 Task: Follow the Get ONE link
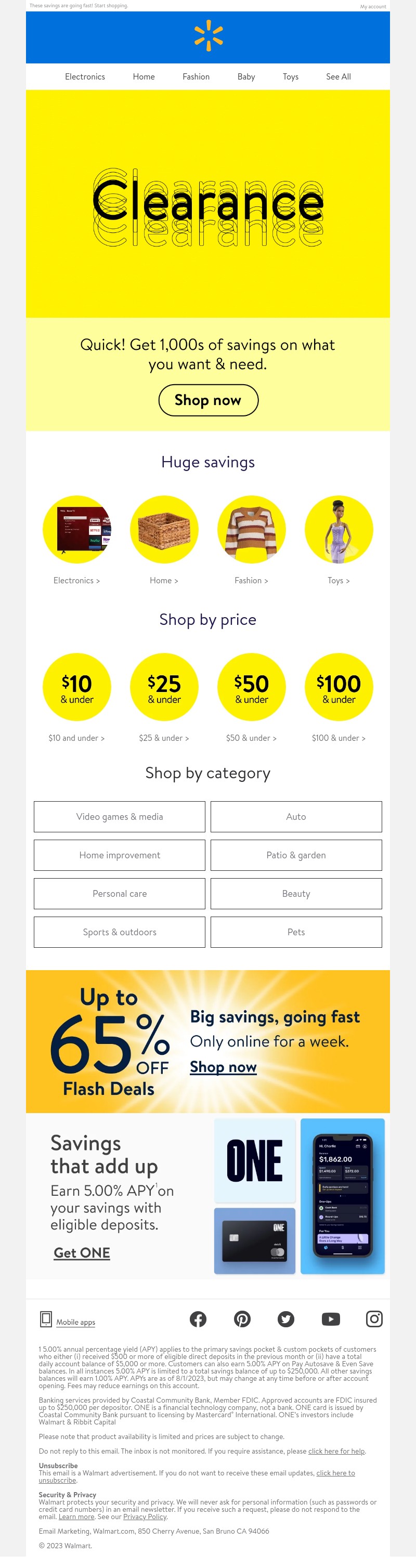coord(82,1253)
